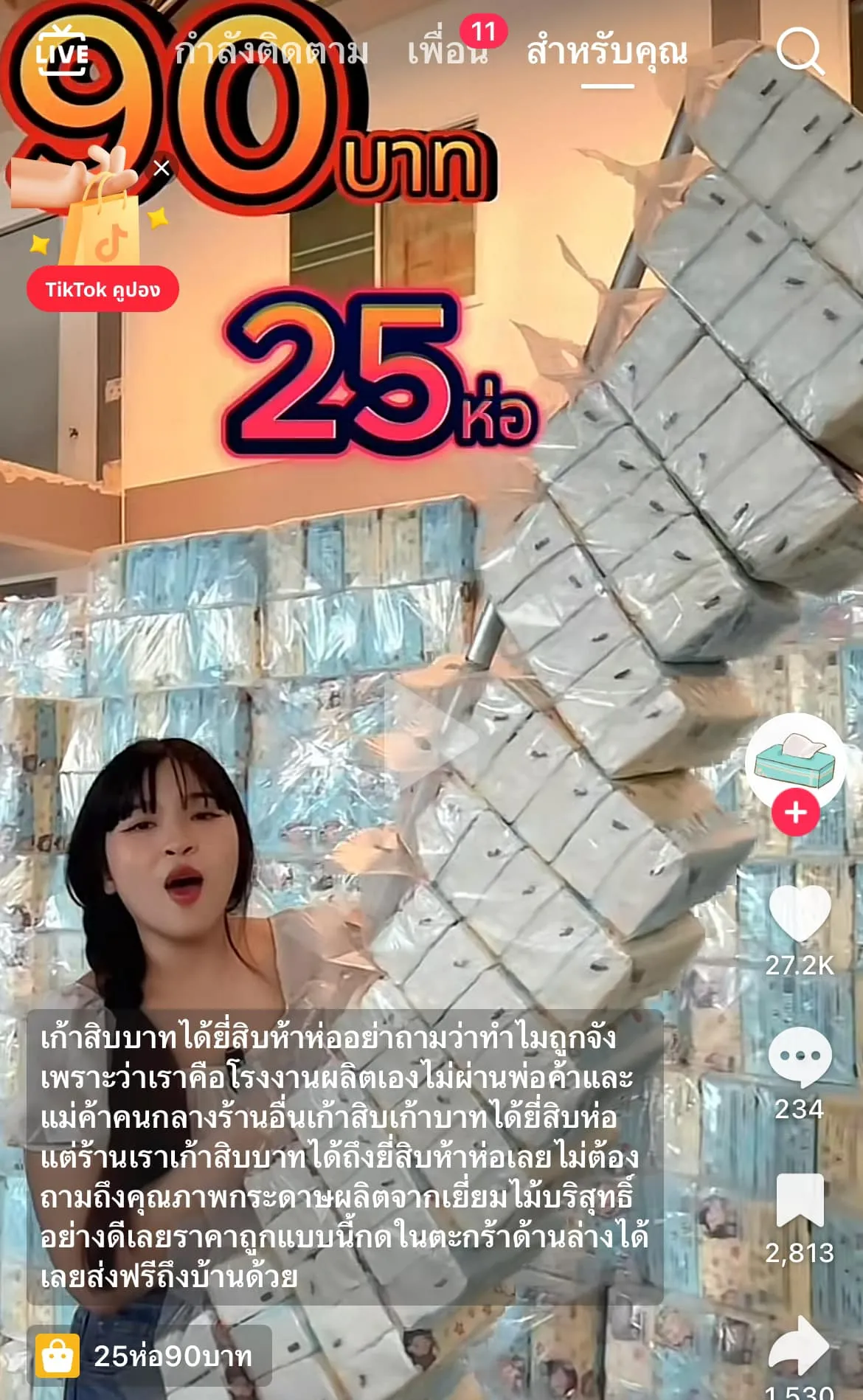Follow the creator with the plus button
This screenshot has height=1400, width=863.
(795, 813)
